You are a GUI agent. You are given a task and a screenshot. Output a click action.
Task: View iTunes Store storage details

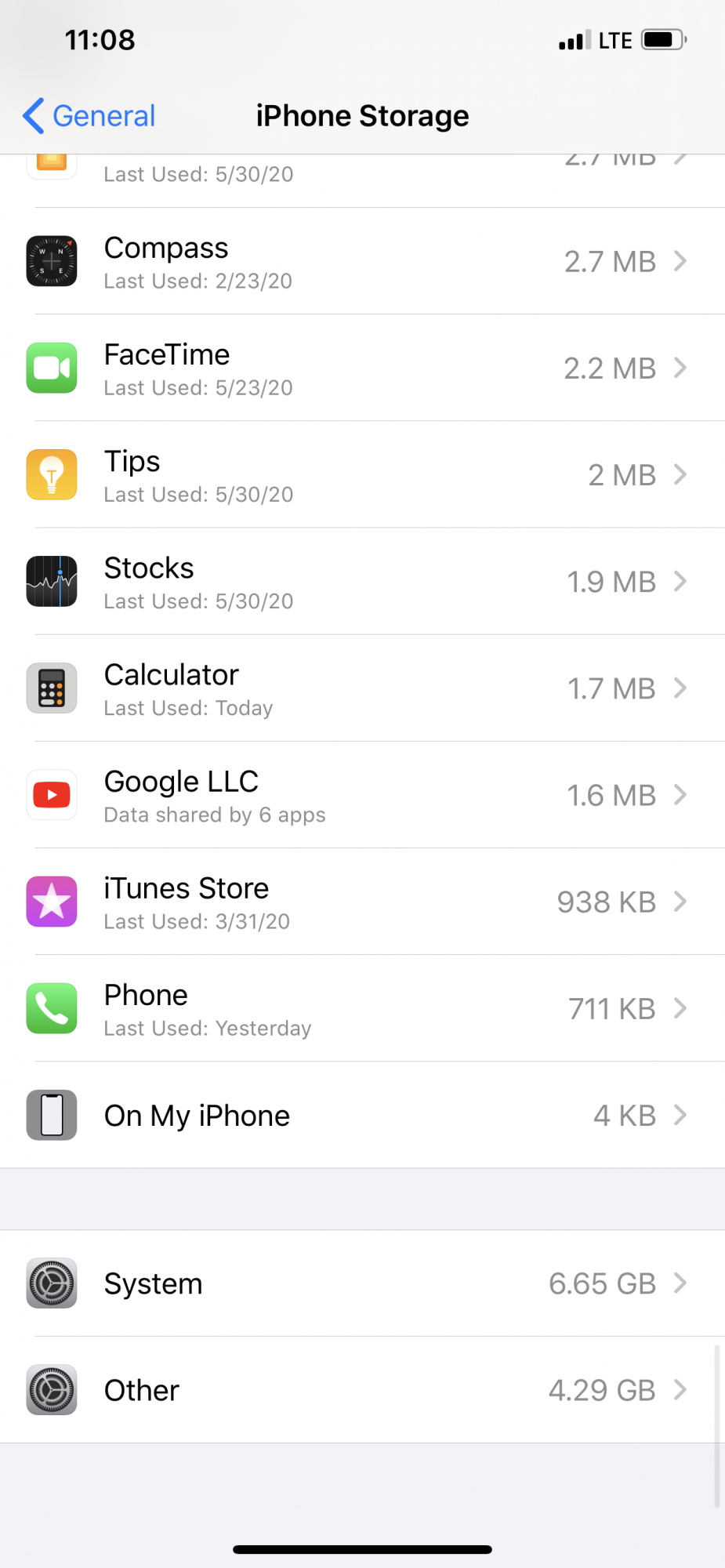point(362,901)
